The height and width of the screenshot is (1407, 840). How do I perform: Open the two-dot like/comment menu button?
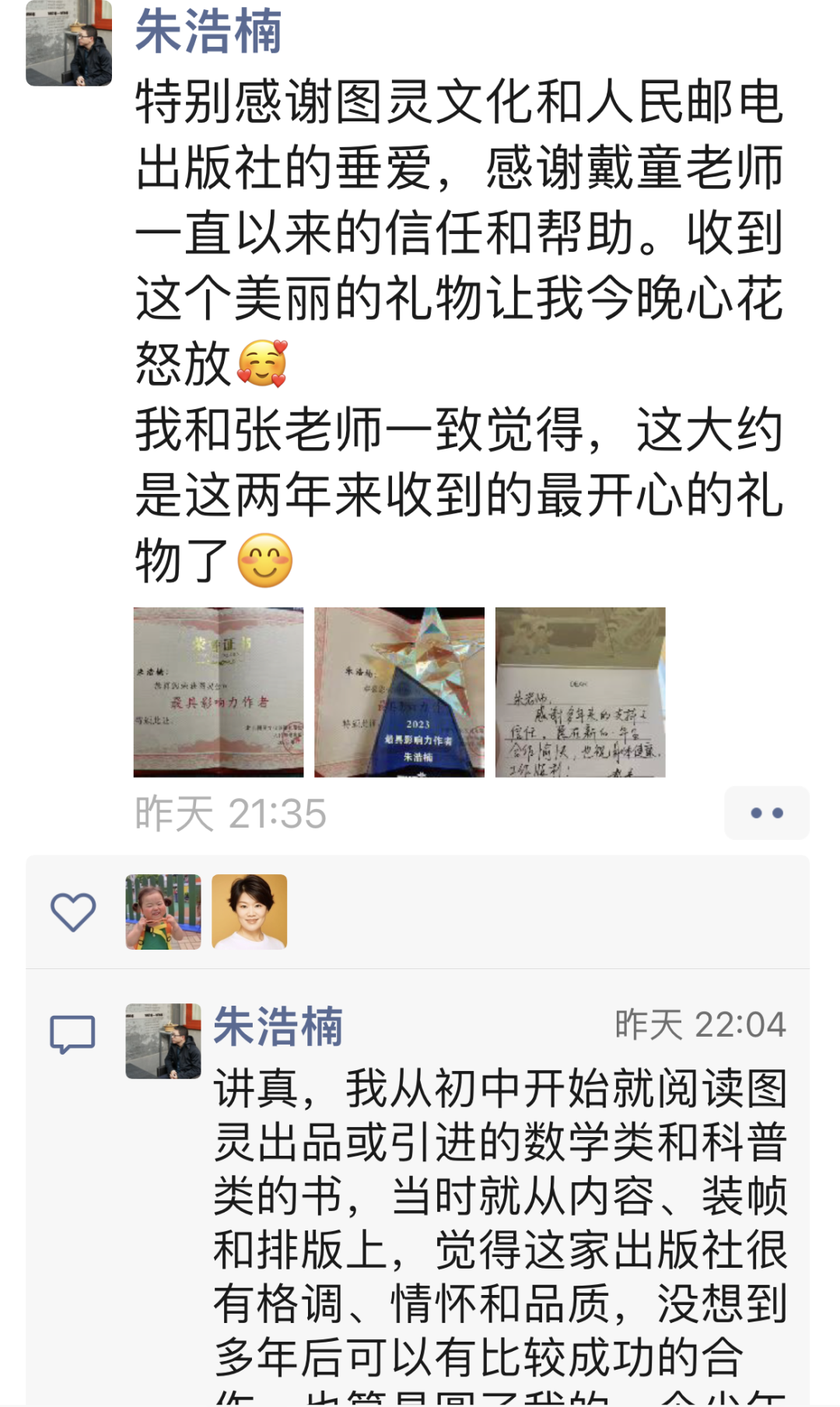(766, 813)
